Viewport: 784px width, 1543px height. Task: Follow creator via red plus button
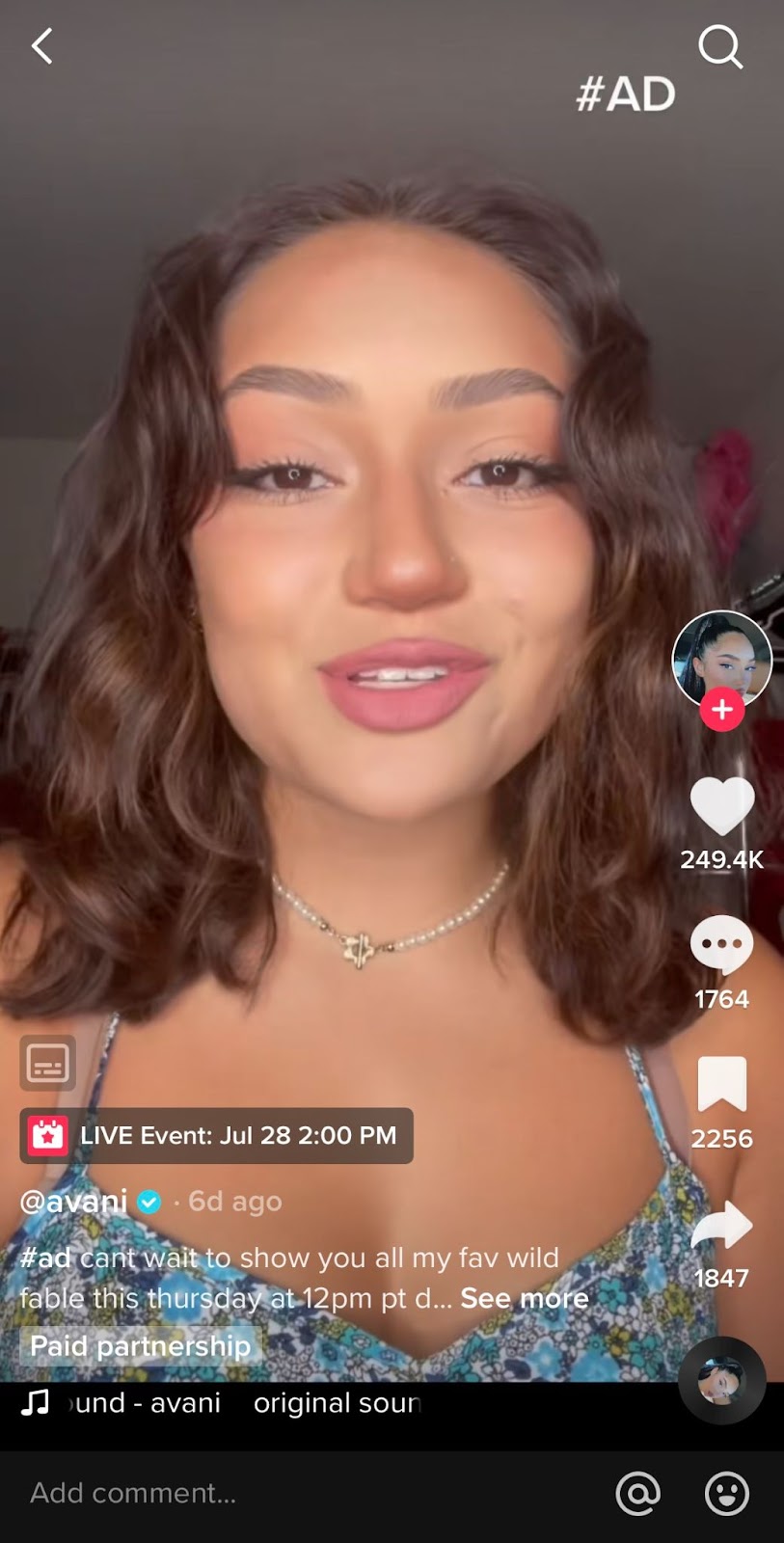[722, 710]
